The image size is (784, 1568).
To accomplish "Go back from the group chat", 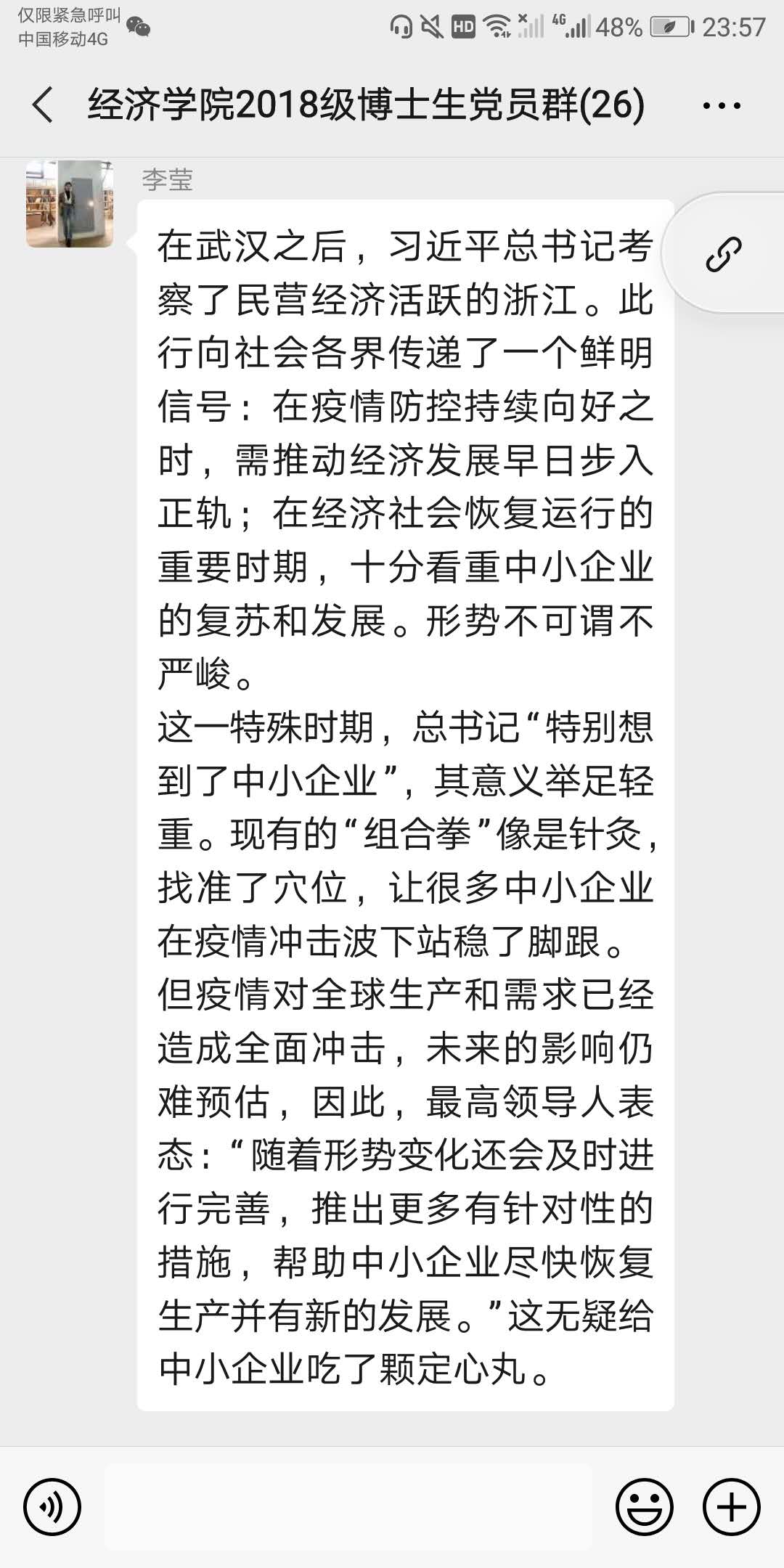I will pyautogui.click(x=43, y=105).
